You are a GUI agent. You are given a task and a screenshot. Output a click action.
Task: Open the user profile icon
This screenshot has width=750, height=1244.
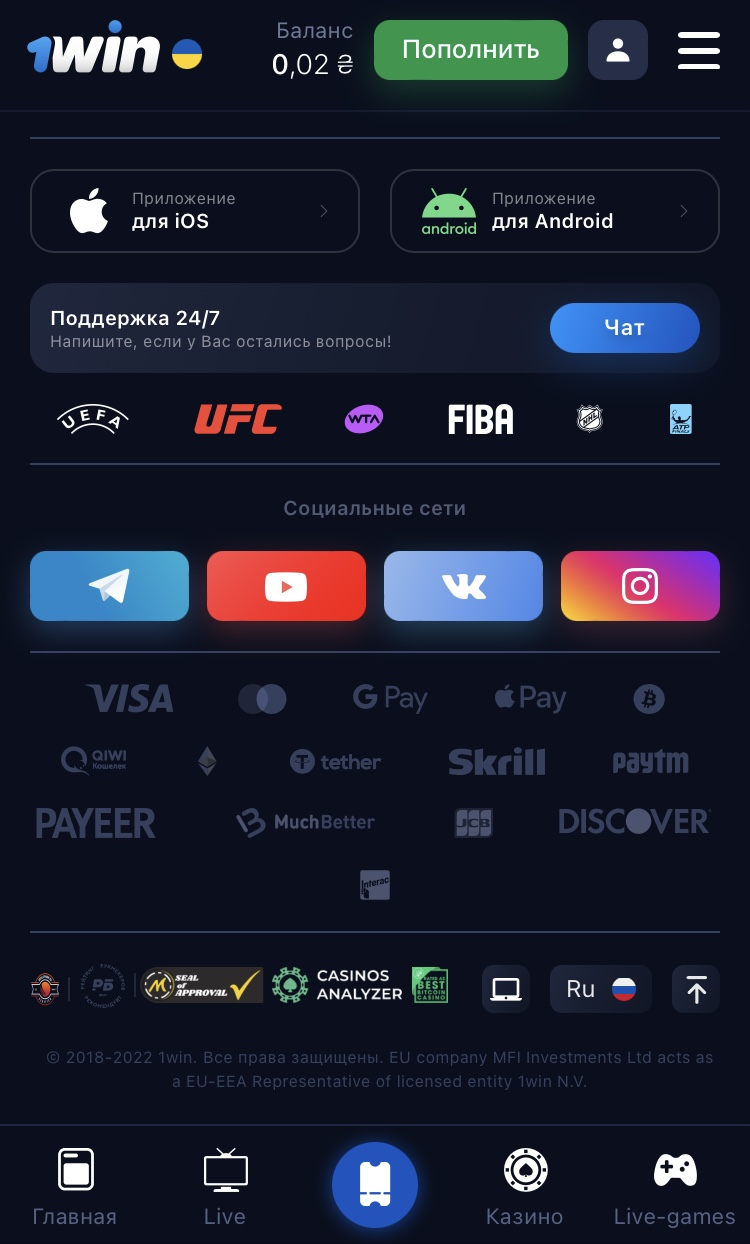[x=617, y=50]
